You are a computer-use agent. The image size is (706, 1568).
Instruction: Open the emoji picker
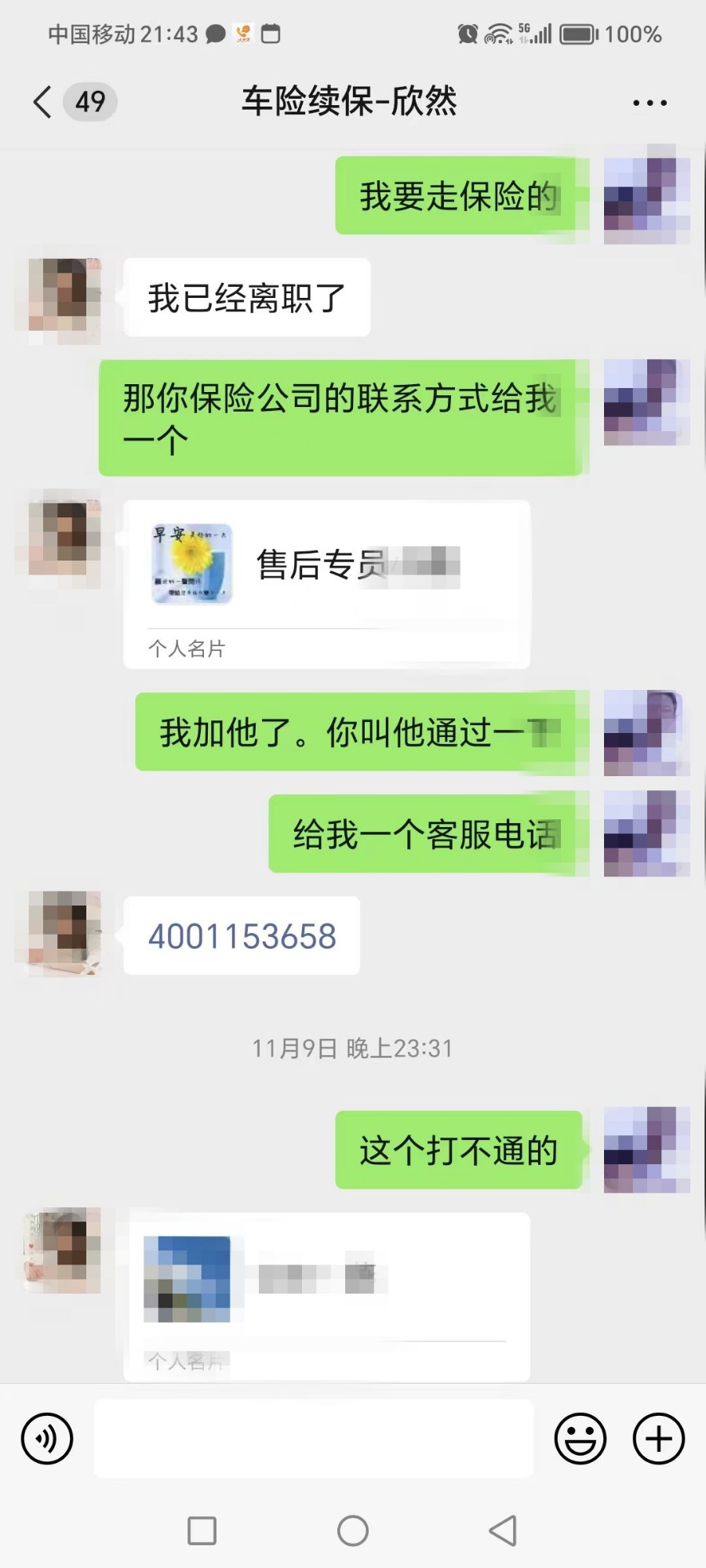coord(580,1439)
